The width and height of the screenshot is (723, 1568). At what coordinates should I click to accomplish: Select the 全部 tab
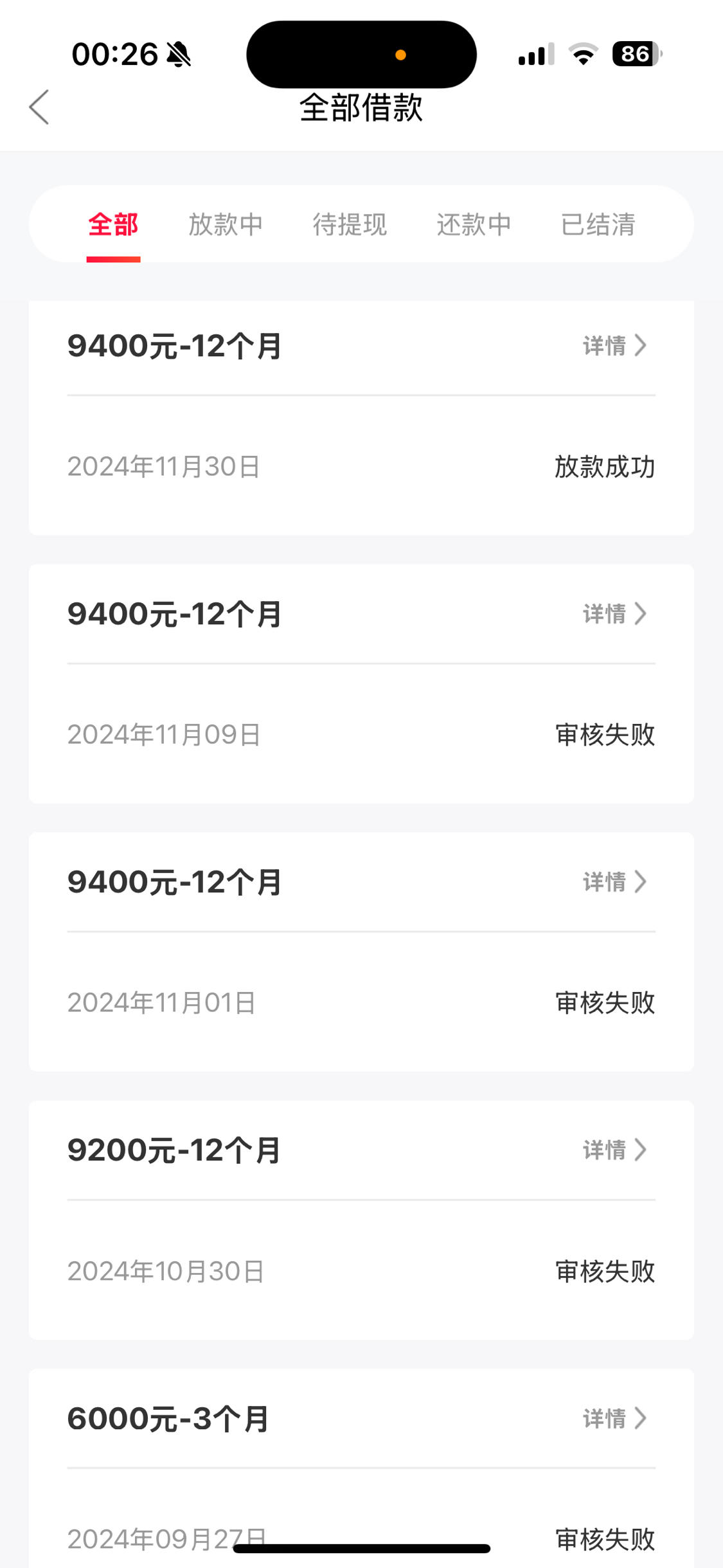(113, 225)
